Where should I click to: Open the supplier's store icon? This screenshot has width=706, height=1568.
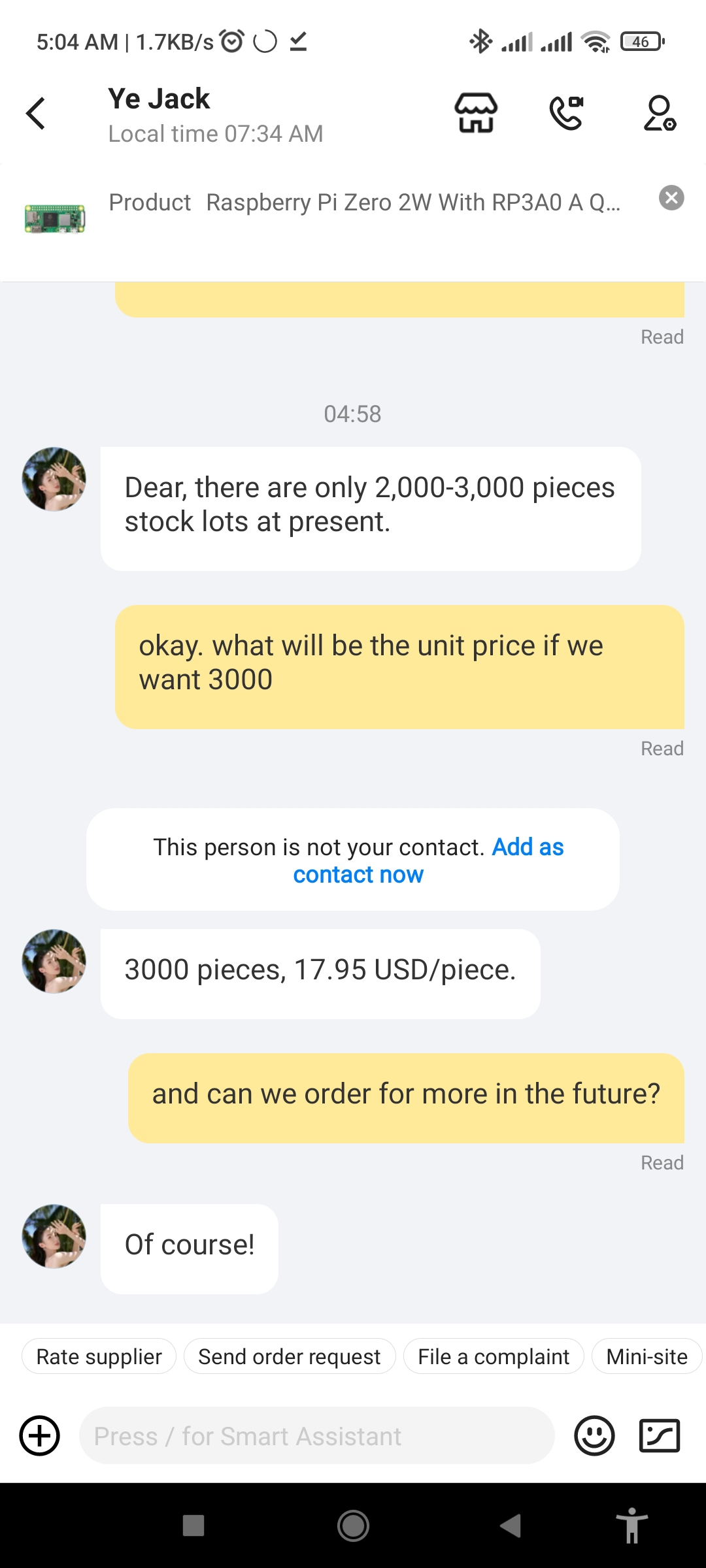[x=476, y=113]
